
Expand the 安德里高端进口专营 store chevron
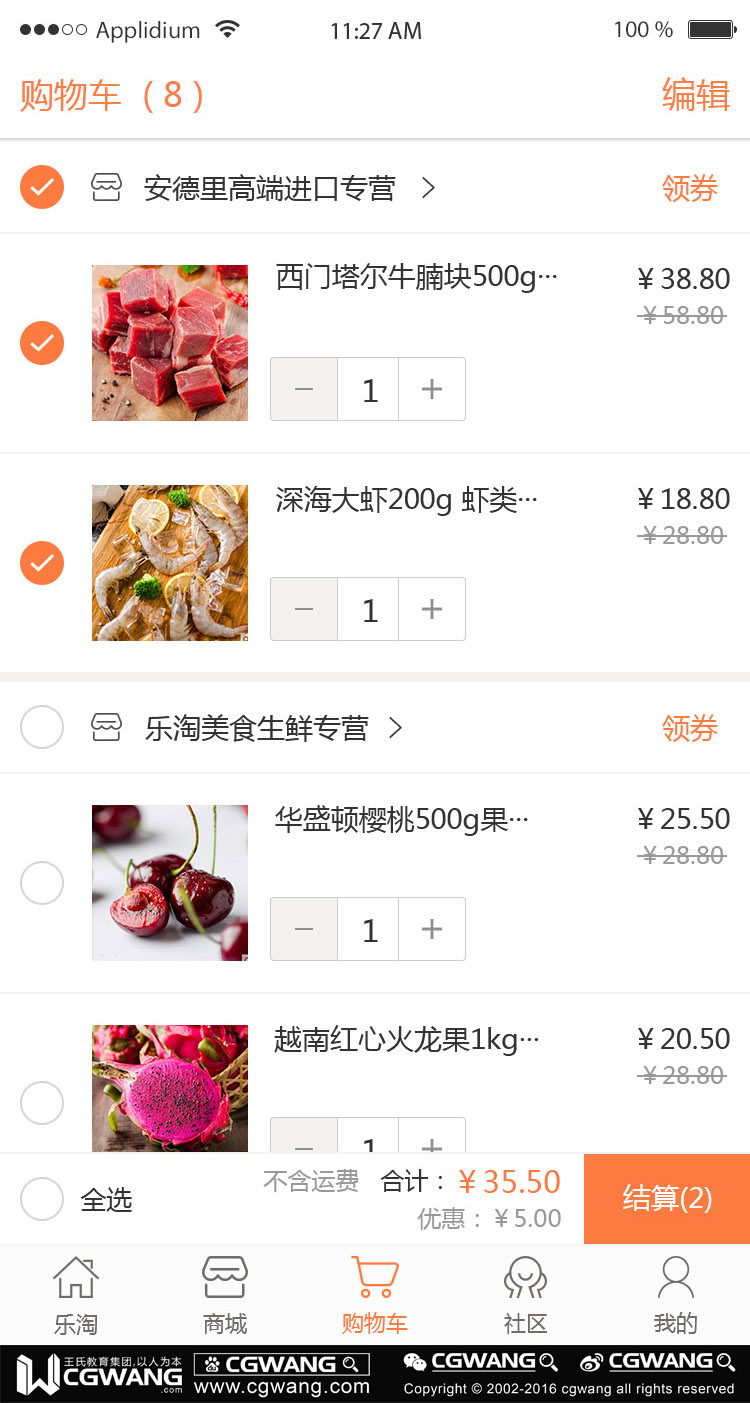click(428, 187)
